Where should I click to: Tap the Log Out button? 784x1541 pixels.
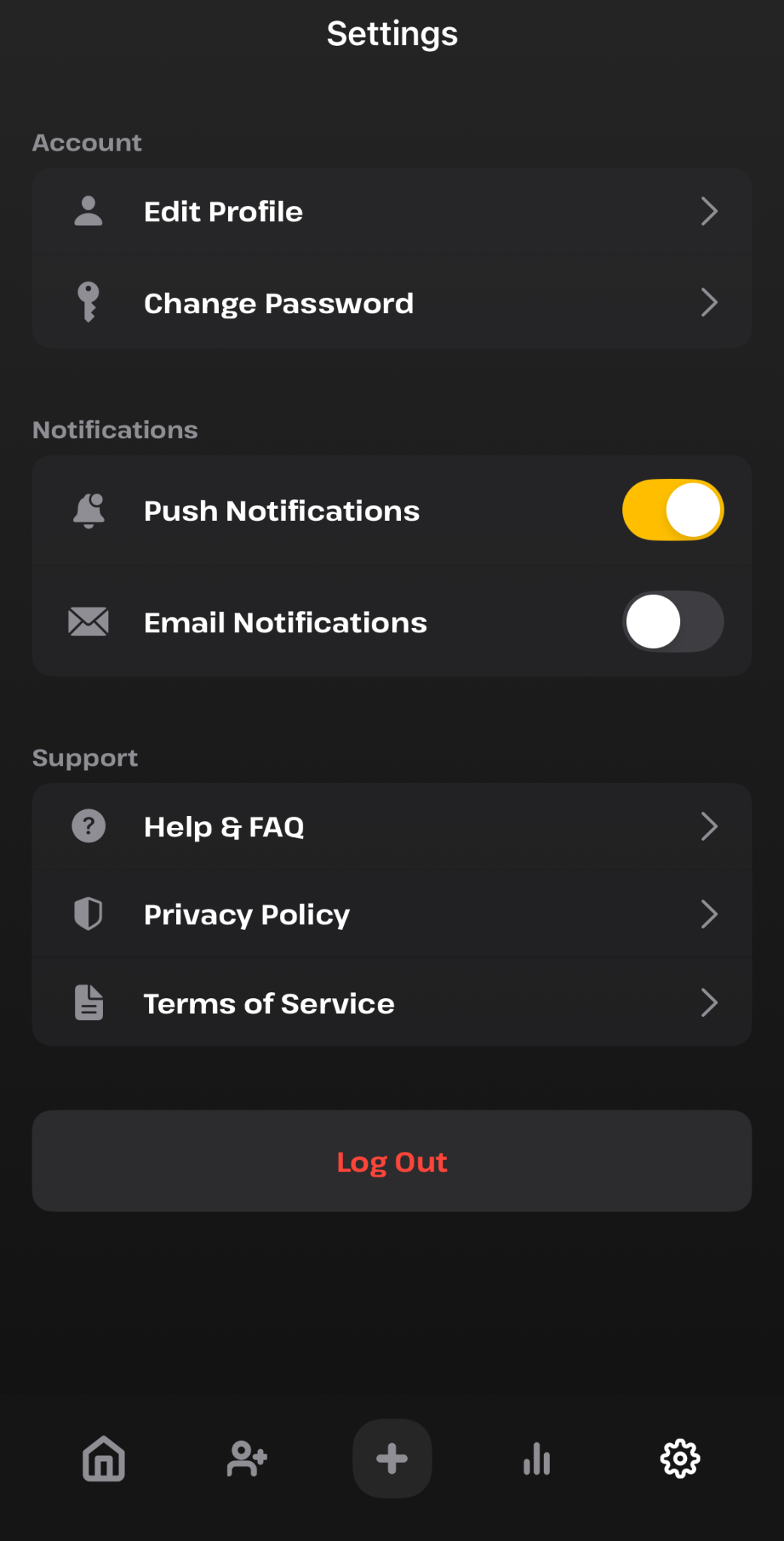click(x=392, y=1161)
